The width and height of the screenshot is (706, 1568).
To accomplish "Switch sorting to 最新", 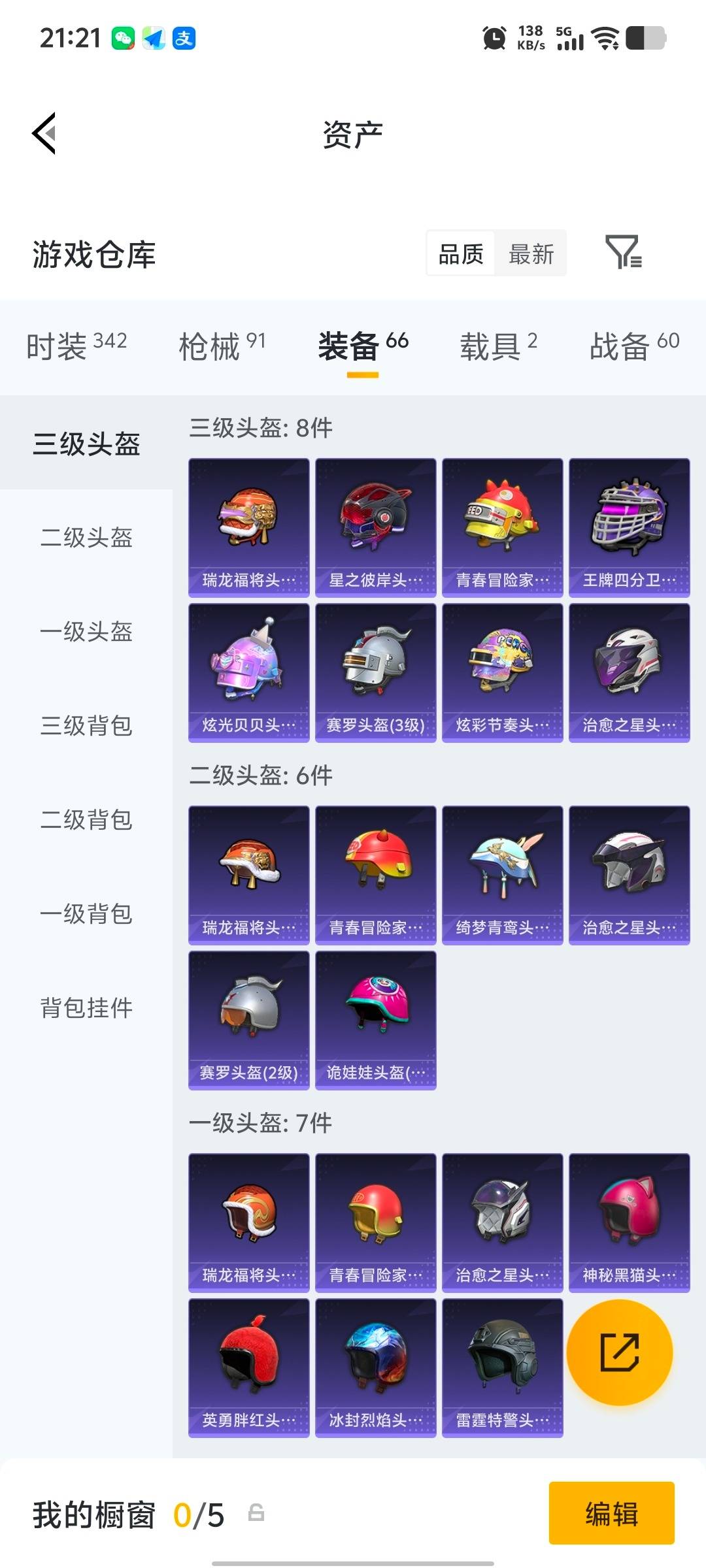I will pos(531,253).
